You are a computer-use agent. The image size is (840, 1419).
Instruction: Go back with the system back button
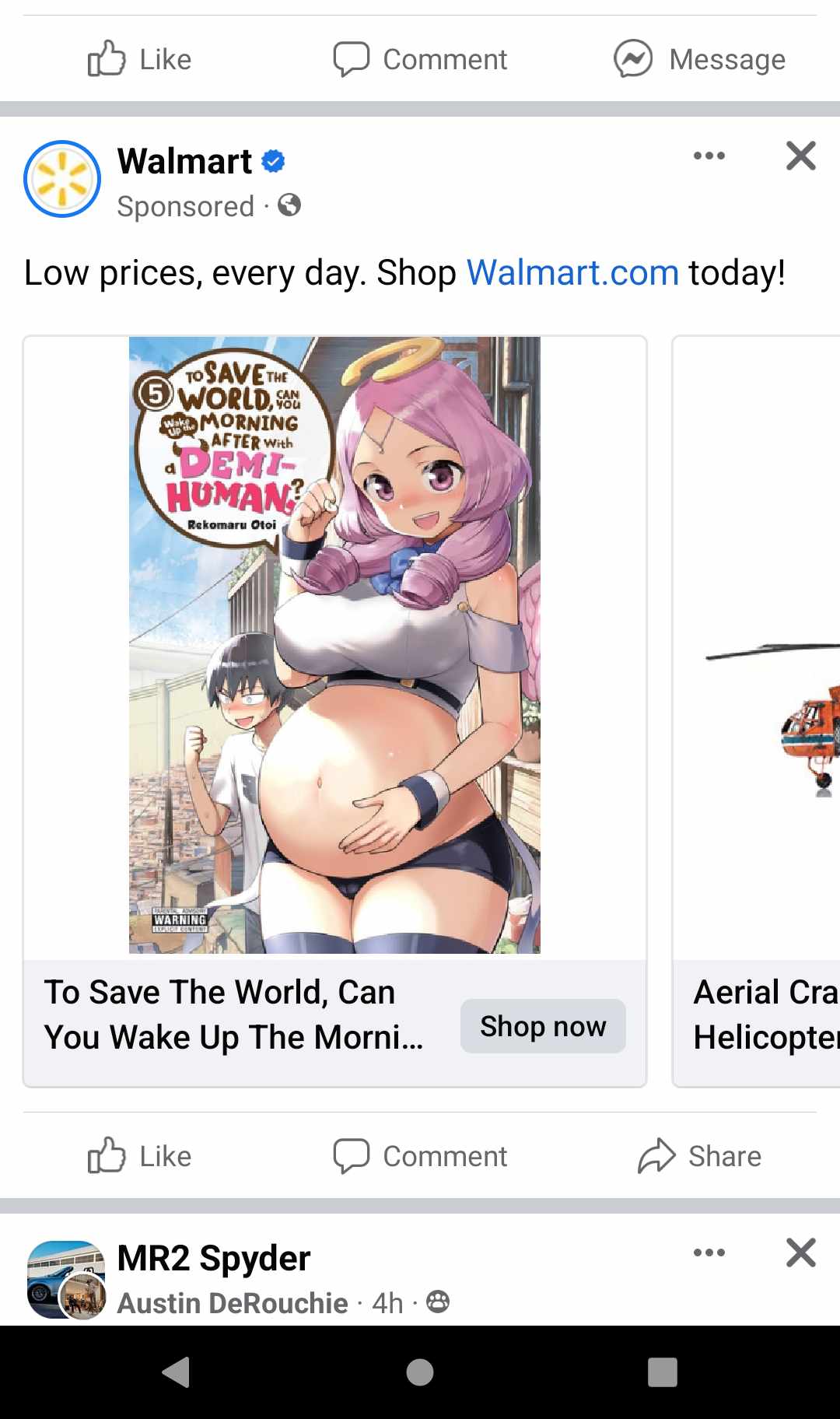tap(177, 1372)
